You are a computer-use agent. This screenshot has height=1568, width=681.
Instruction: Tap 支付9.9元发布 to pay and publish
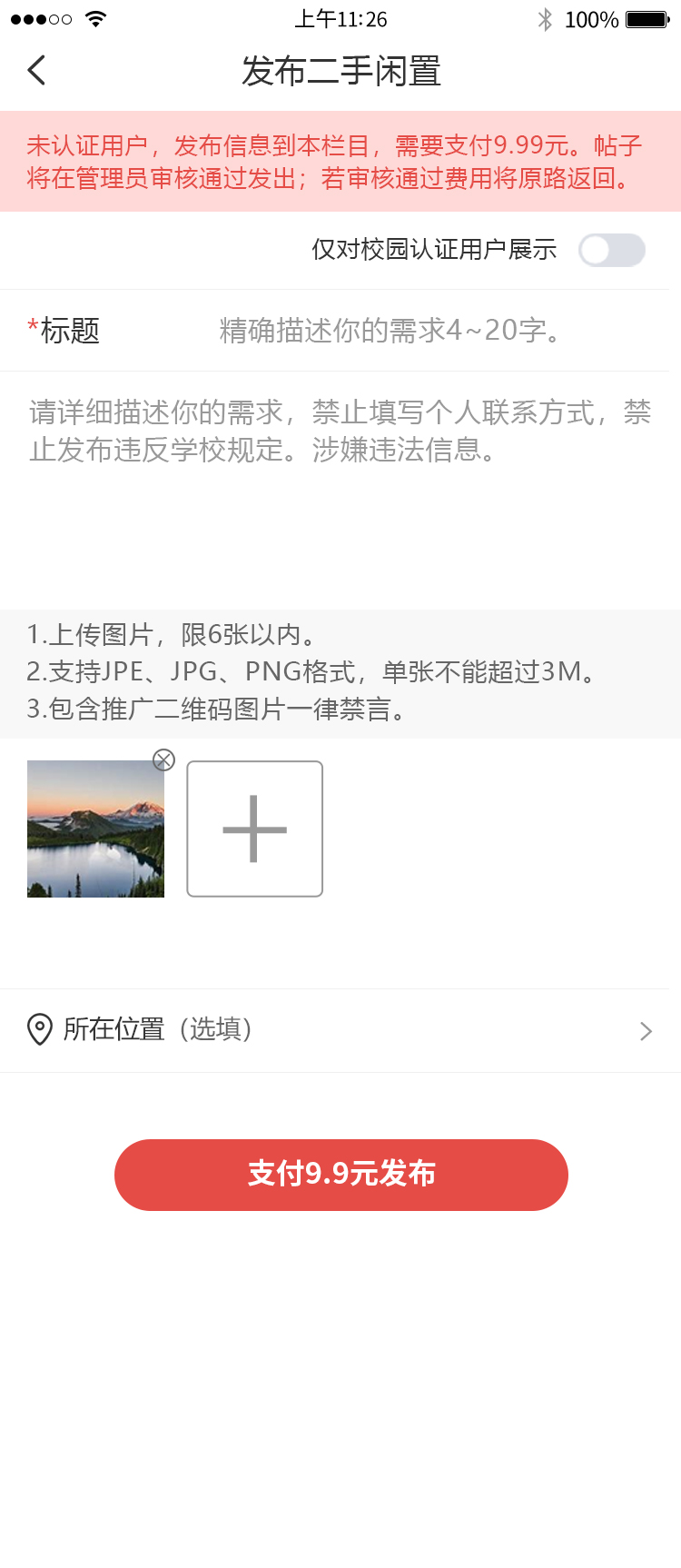(x=341, y=1175)
